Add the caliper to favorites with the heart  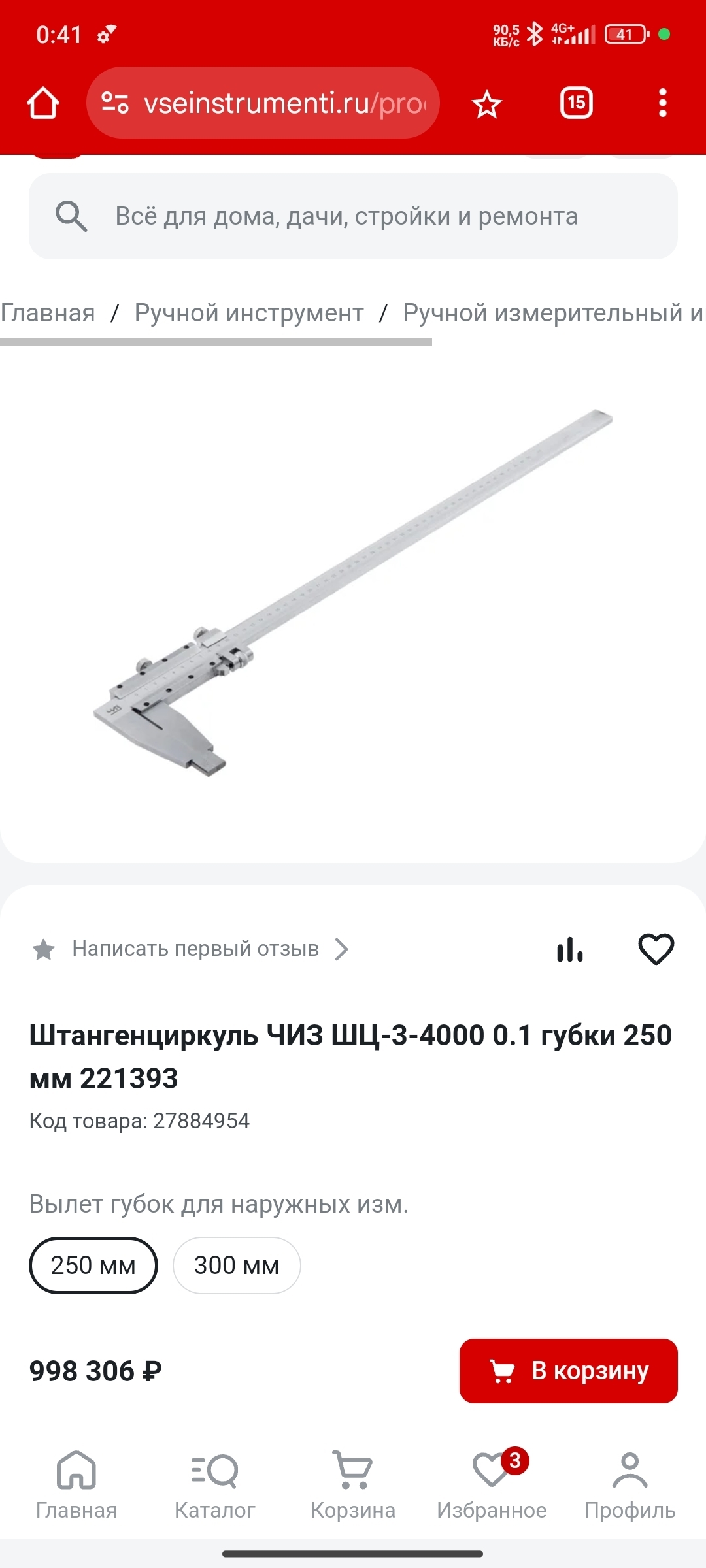point(656,949)
